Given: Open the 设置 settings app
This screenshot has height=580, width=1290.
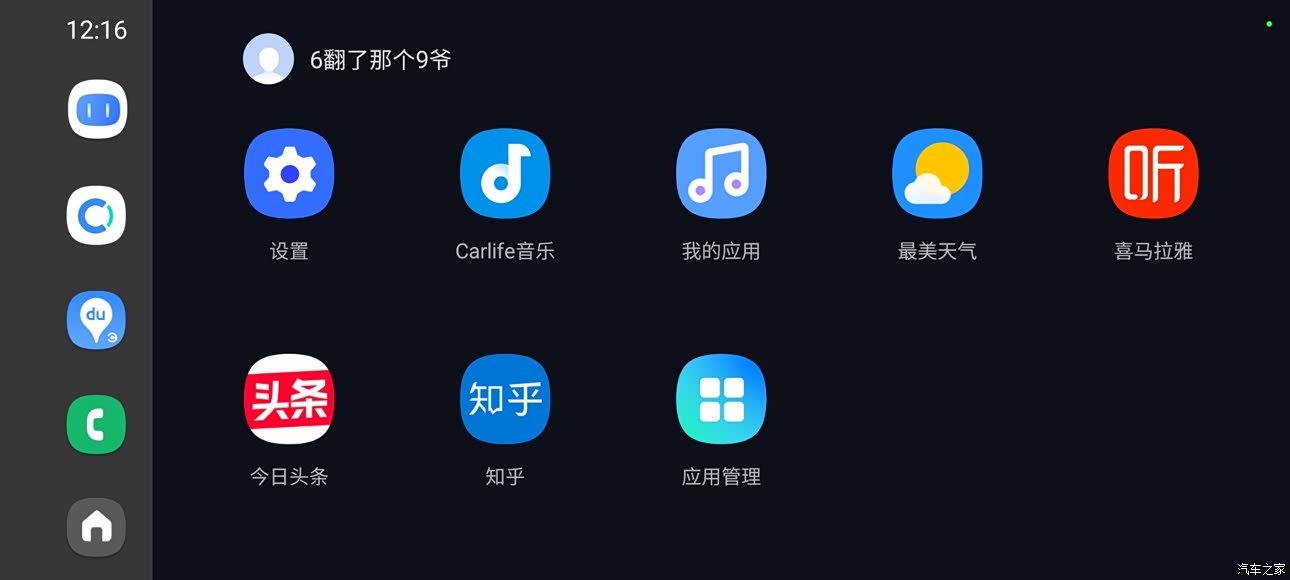Looking at the screenshot, I should 289,174.
